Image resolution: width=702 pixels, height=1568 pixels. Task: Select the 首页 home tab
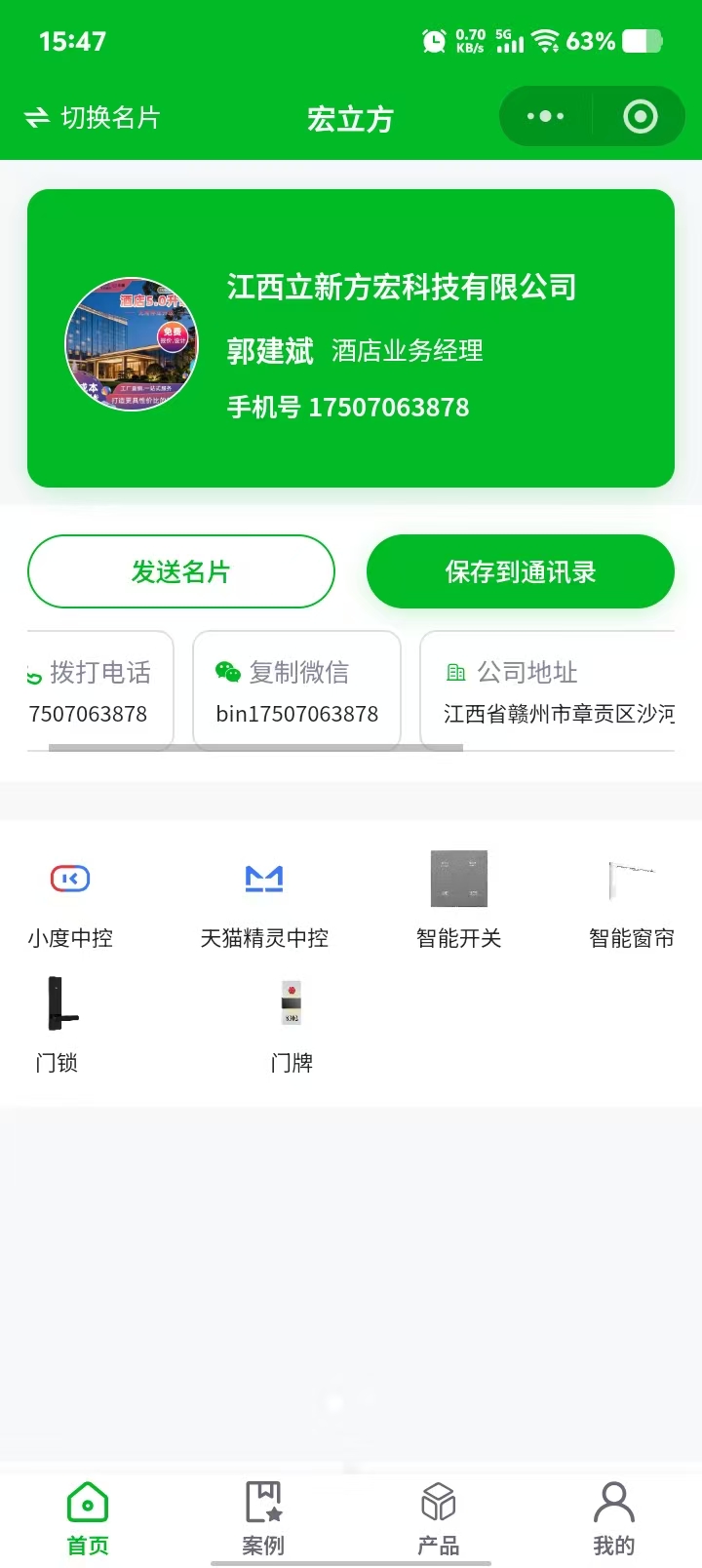click(x=88, y=1518)
